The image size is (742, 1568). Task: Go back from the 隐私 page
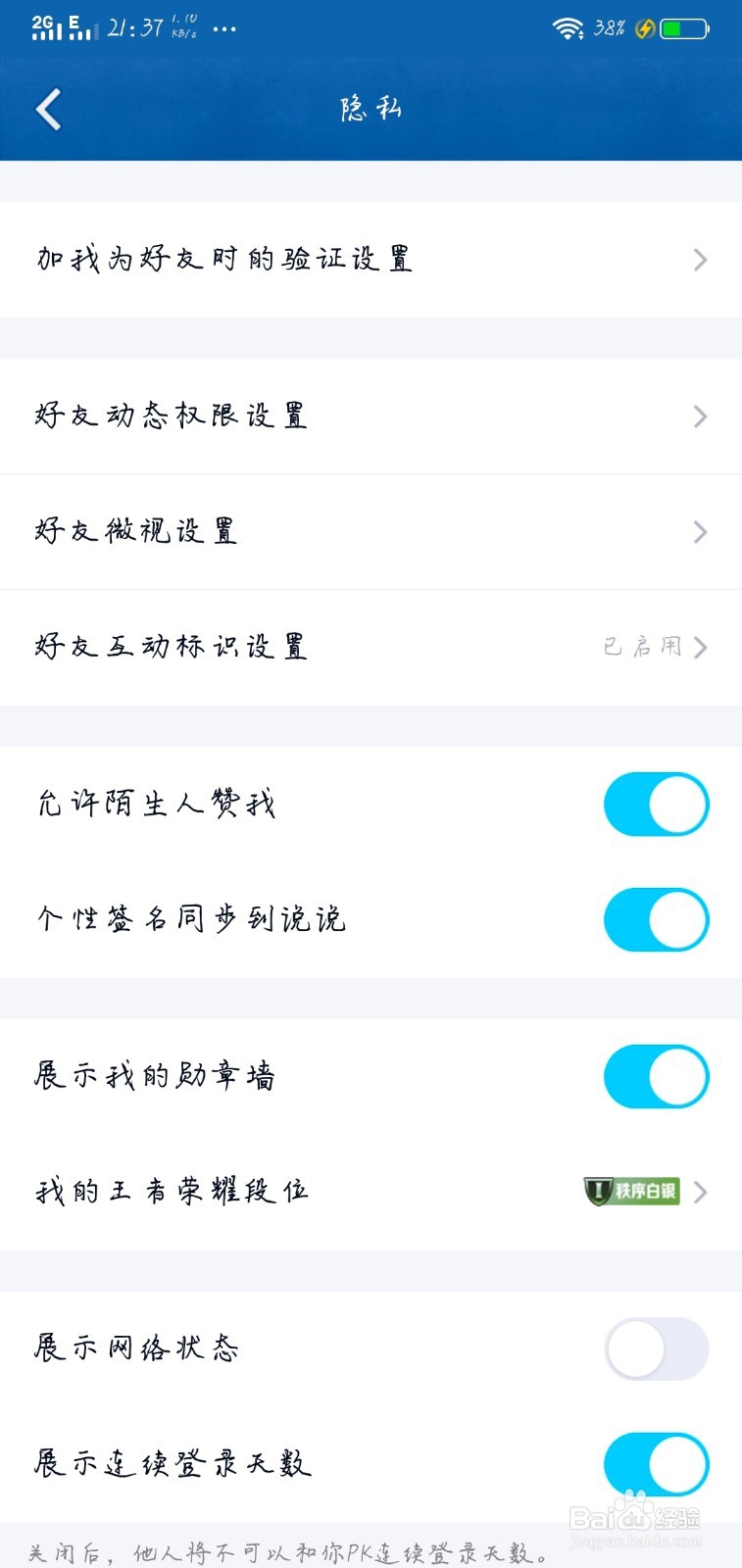pos(49,109)
